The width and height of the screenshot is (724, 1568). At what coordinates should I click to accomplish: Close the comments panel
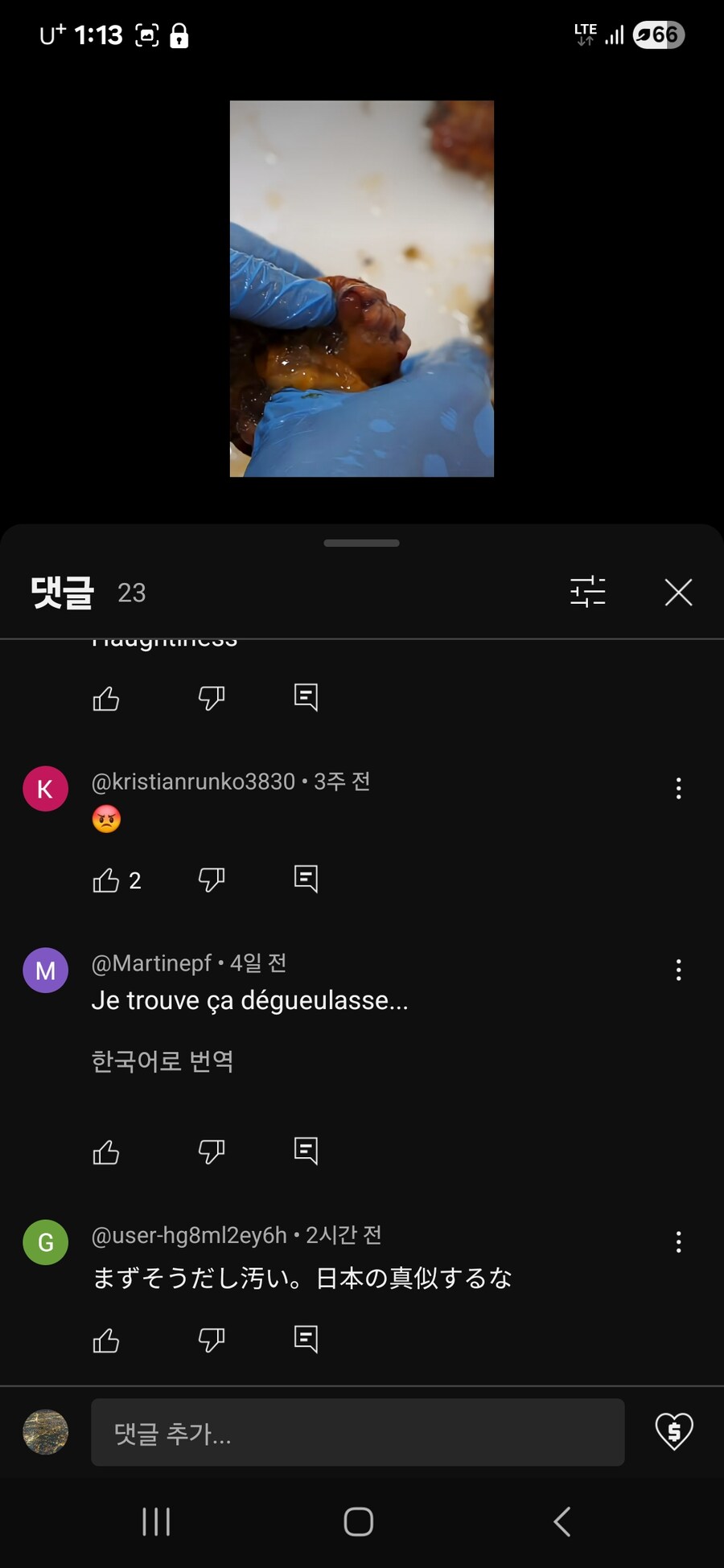click(x=678, y=593)
